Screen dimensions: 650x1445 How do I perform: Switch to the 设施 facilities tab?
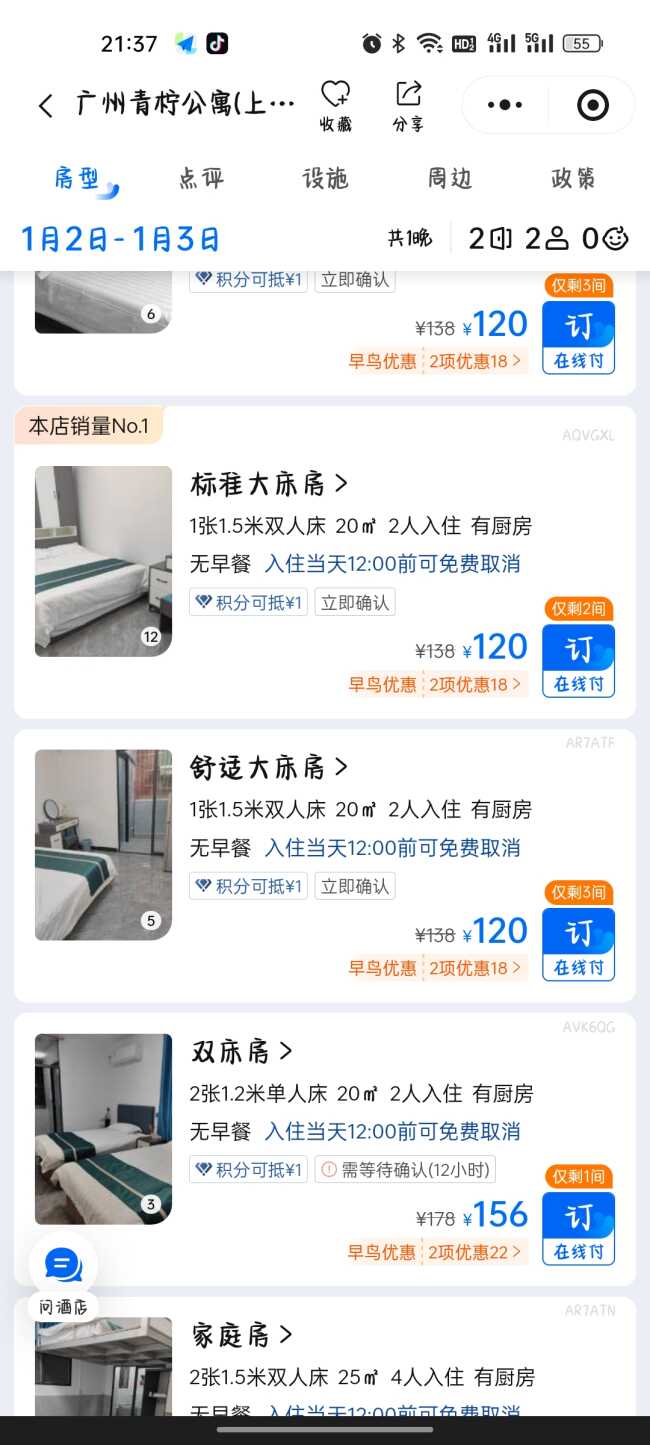325,179
